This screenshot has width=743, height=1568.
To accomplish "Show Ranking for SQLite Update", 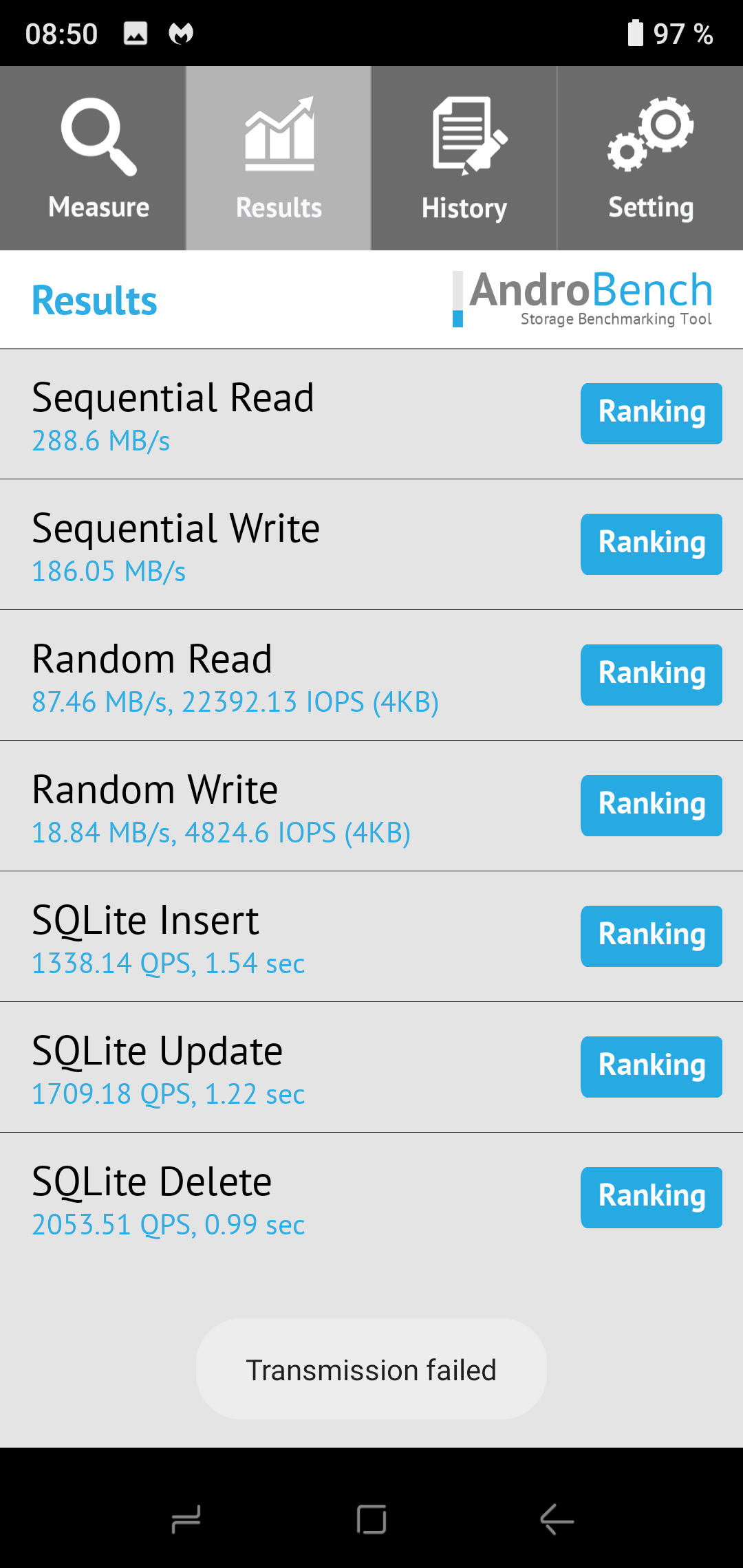I will (x=652, y=1067).
